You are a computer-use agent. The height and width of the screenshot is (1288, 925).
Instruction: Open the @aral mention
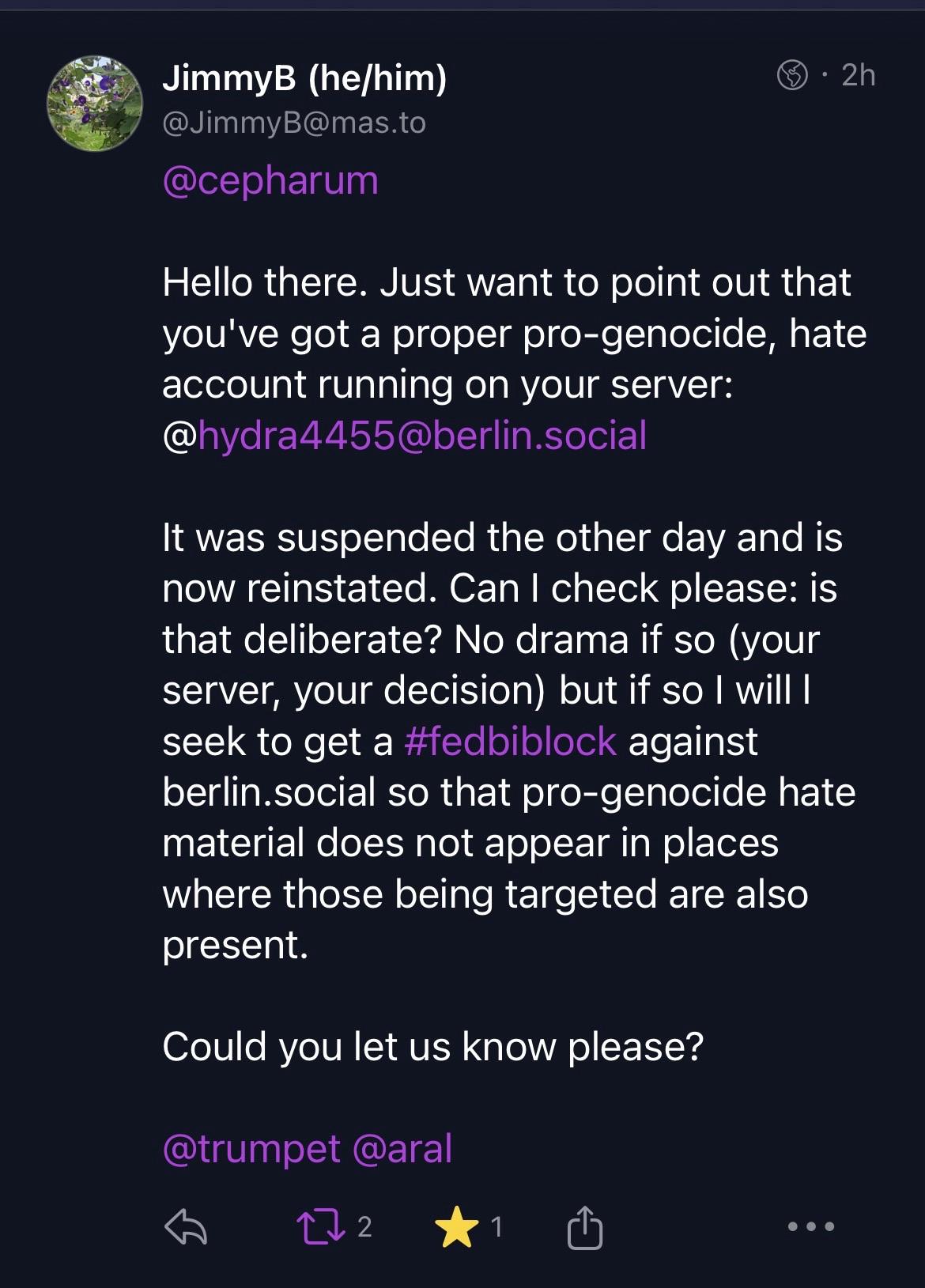click(402, 1148)
